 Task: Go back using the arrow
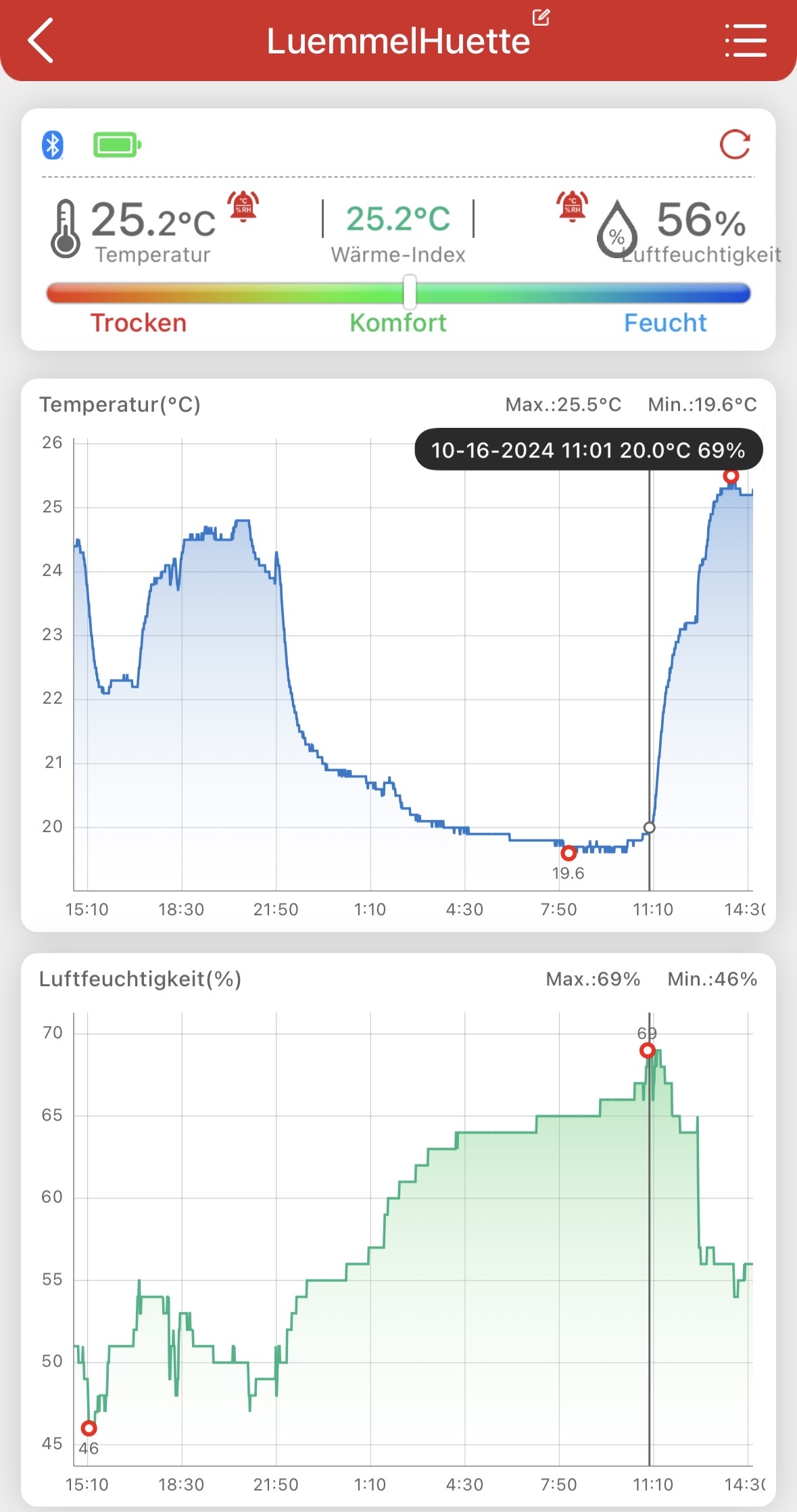(41, 41)
